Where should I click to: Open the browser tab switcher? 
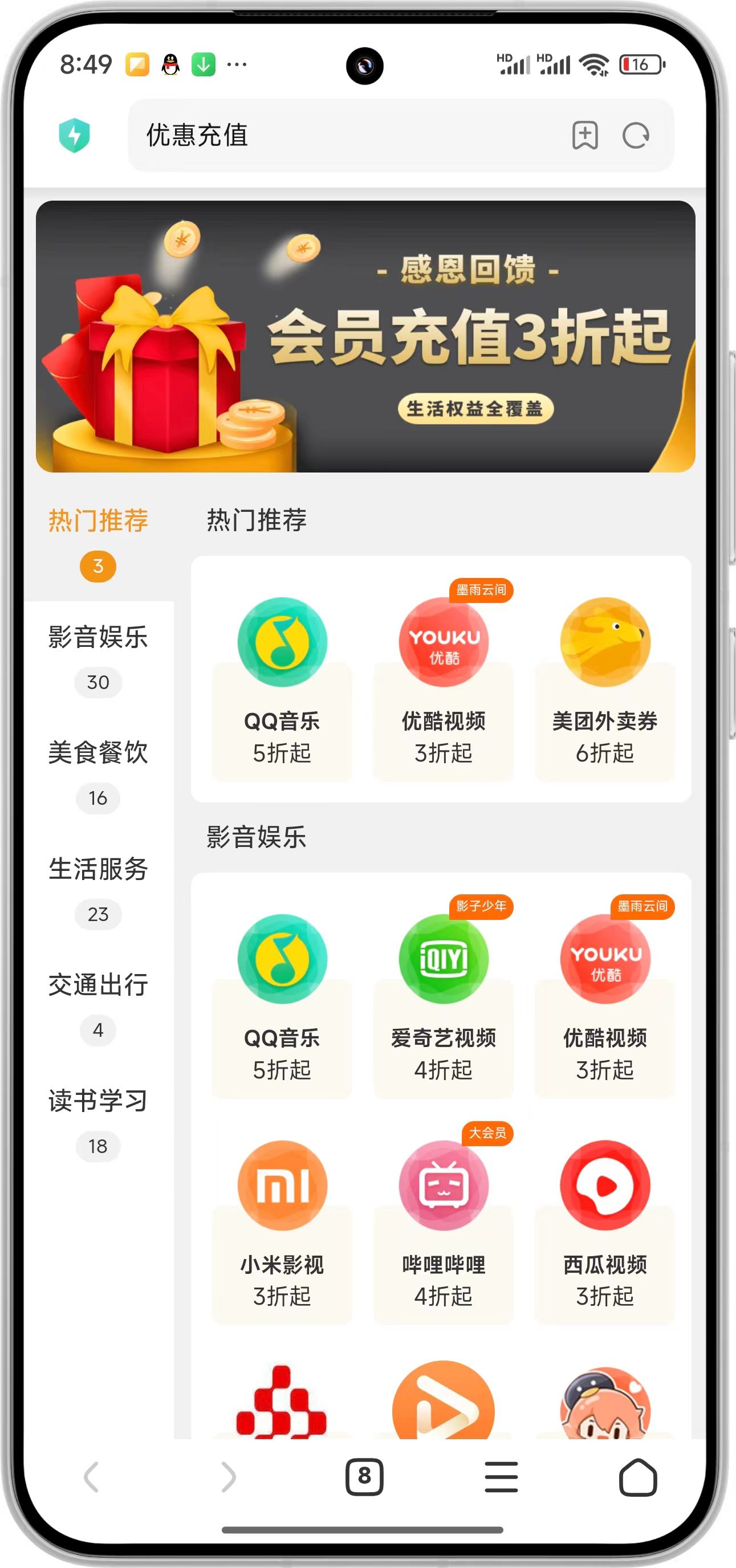click(364, 1477)
